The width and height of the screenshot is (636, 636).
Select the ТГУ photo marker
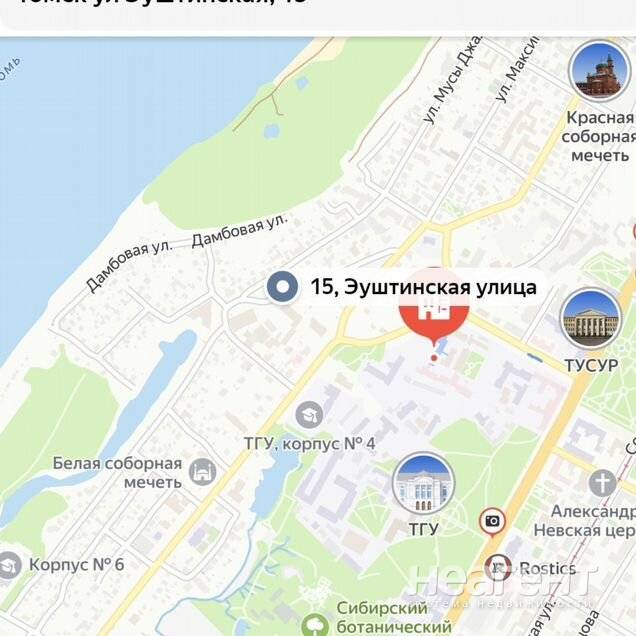pos(423,484)
